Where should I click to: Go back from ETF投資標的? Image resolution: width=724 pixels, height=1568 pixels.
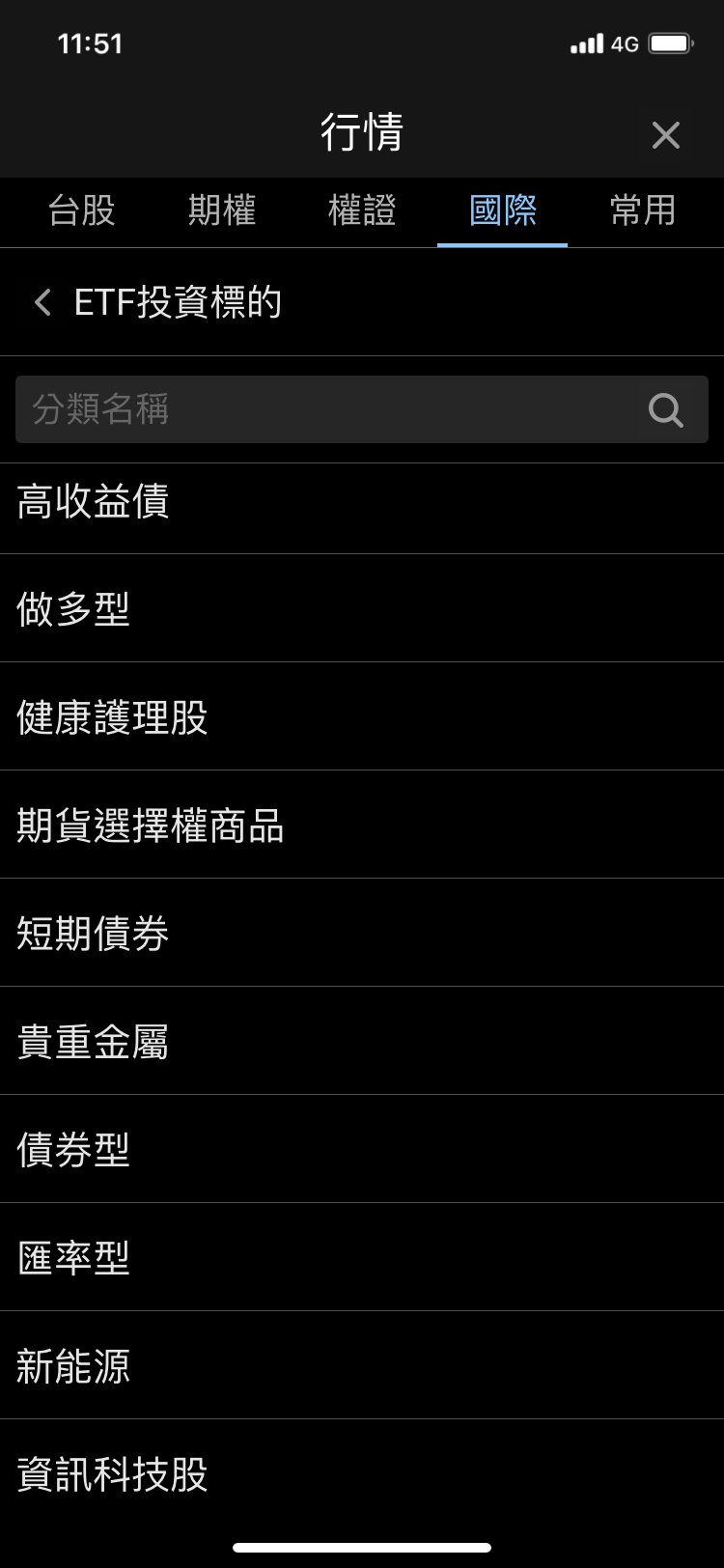[42, 302]
